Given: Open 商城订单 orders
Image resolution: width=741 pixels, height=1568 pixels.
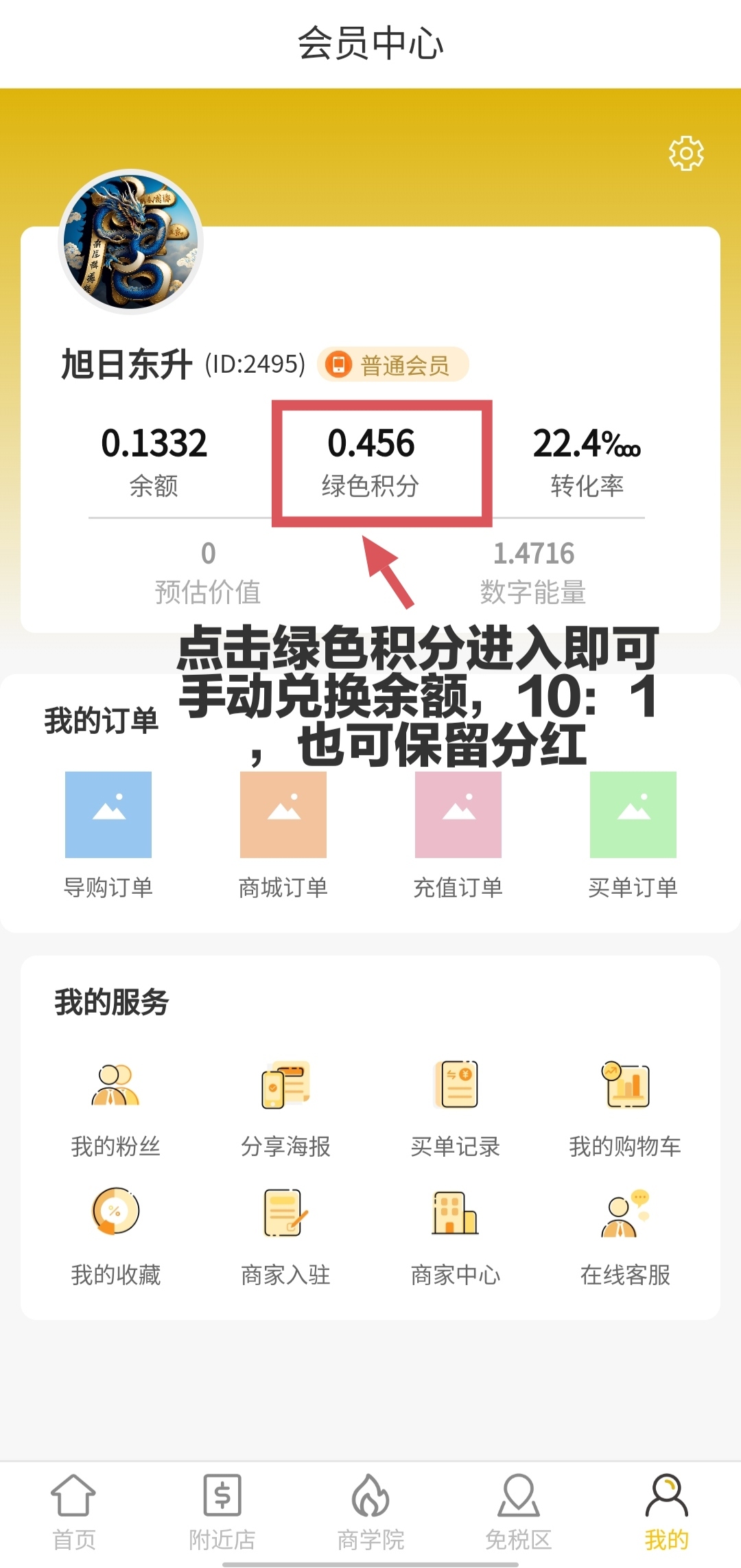Looking at the screenshot, I should pos(283,835).
